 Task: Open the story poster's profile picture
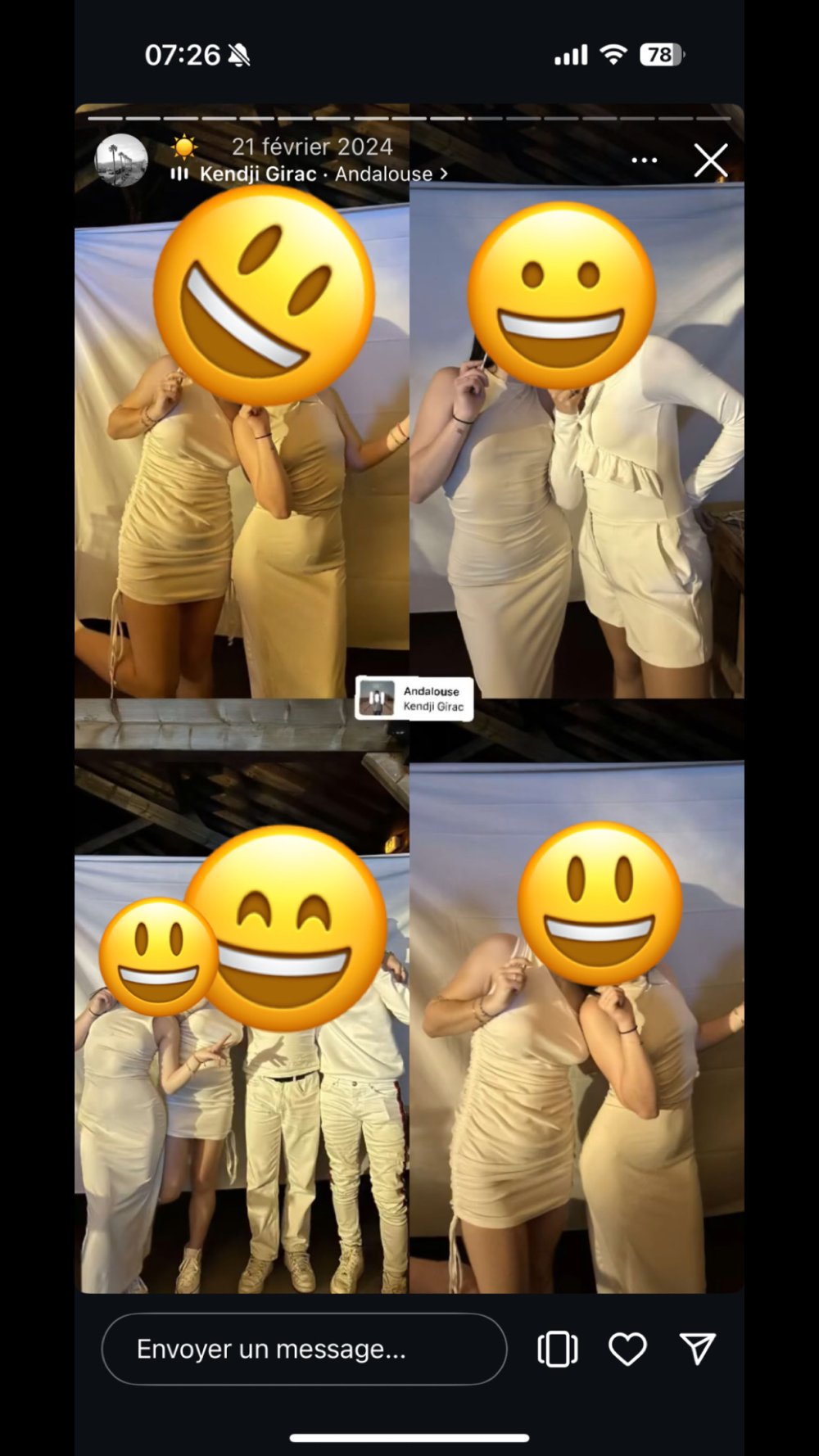[121, 161]
